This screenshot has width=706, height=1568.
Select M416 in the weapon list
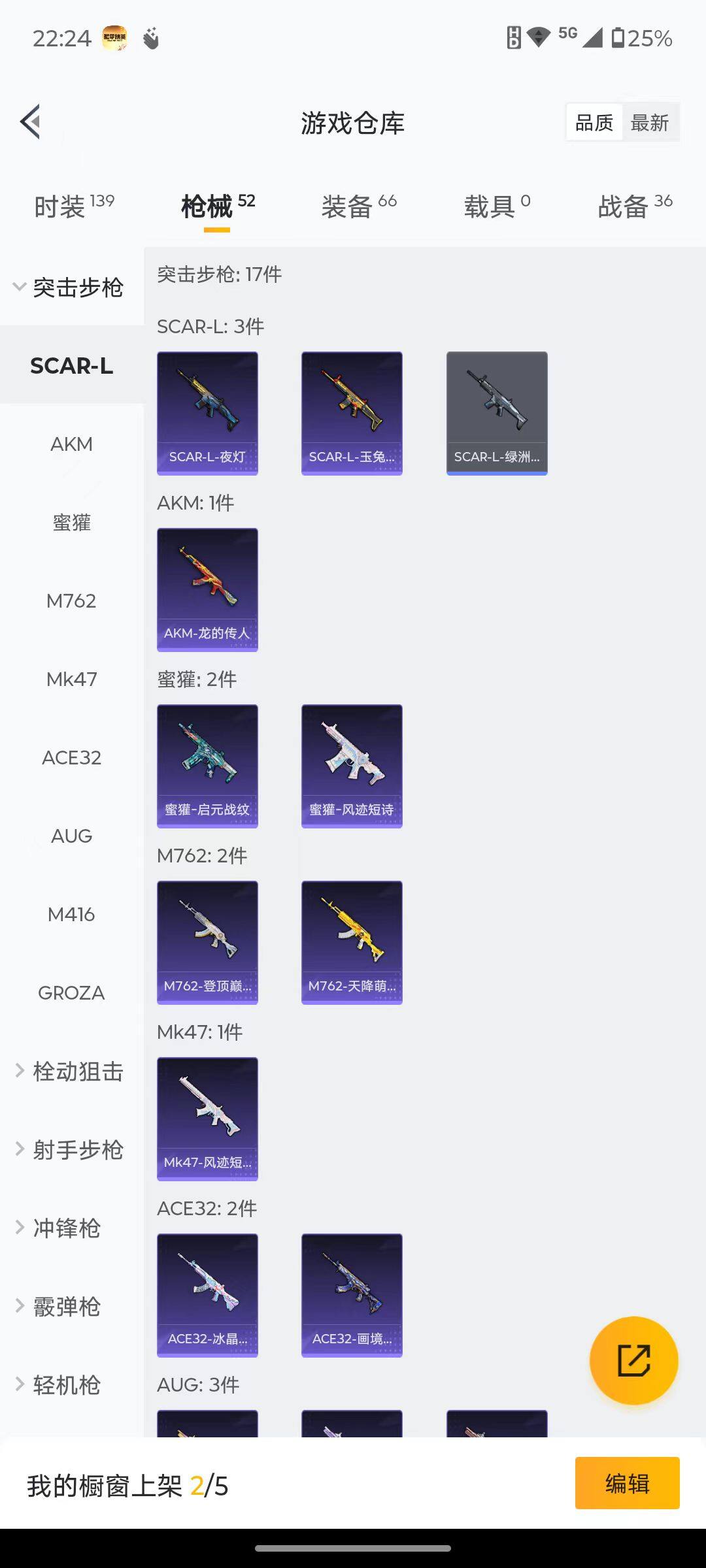[72, 915]
